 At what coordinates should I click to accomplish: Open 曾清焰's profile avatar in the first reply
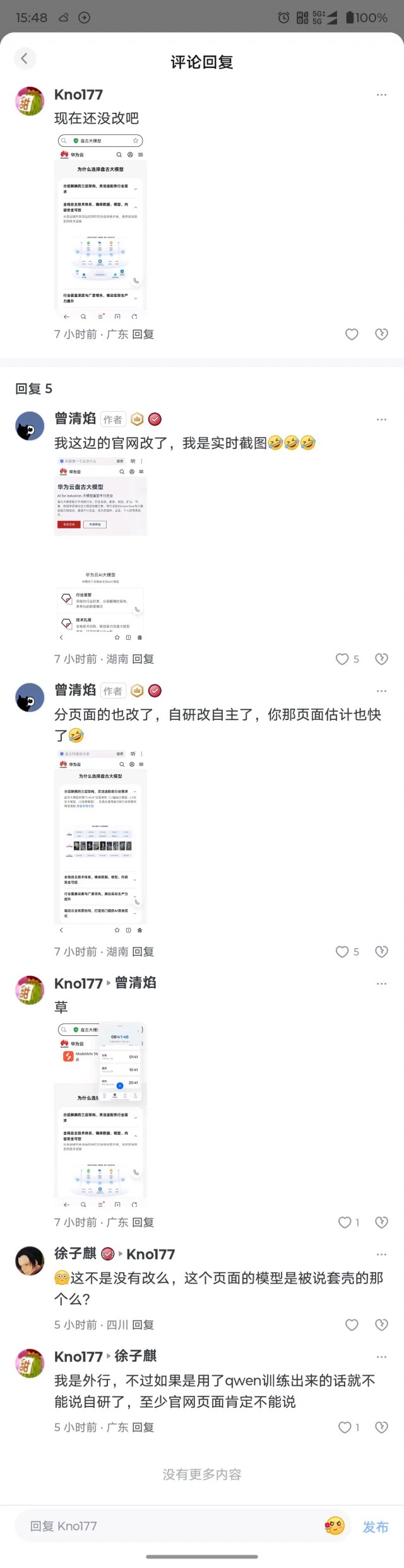pos(30,426)
